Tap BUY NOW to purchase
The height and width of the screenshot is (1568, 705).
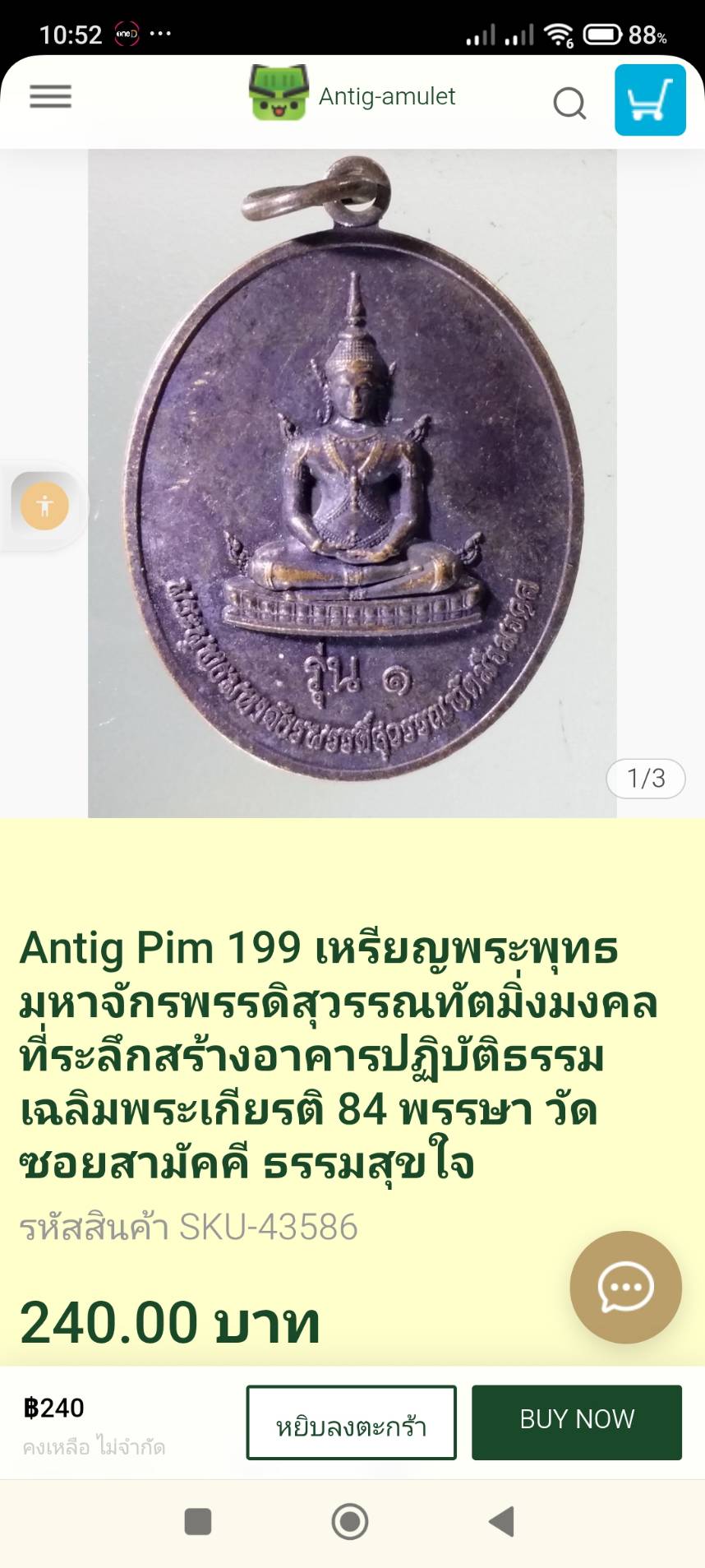(577, 1422)
